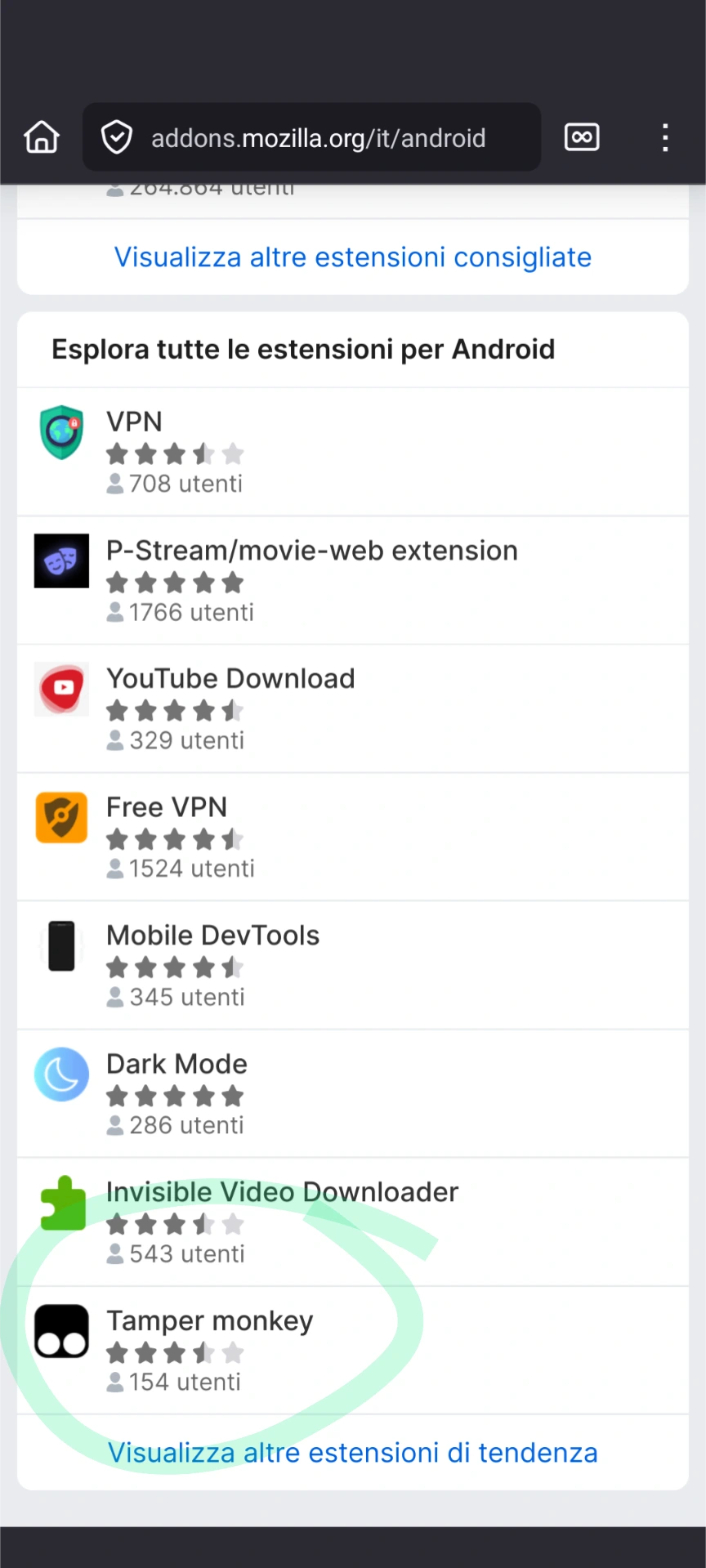Tap the Esplora tutte le estensioni heading
The height and width of the screenshot is (1568, 706).
coord(303,349)
